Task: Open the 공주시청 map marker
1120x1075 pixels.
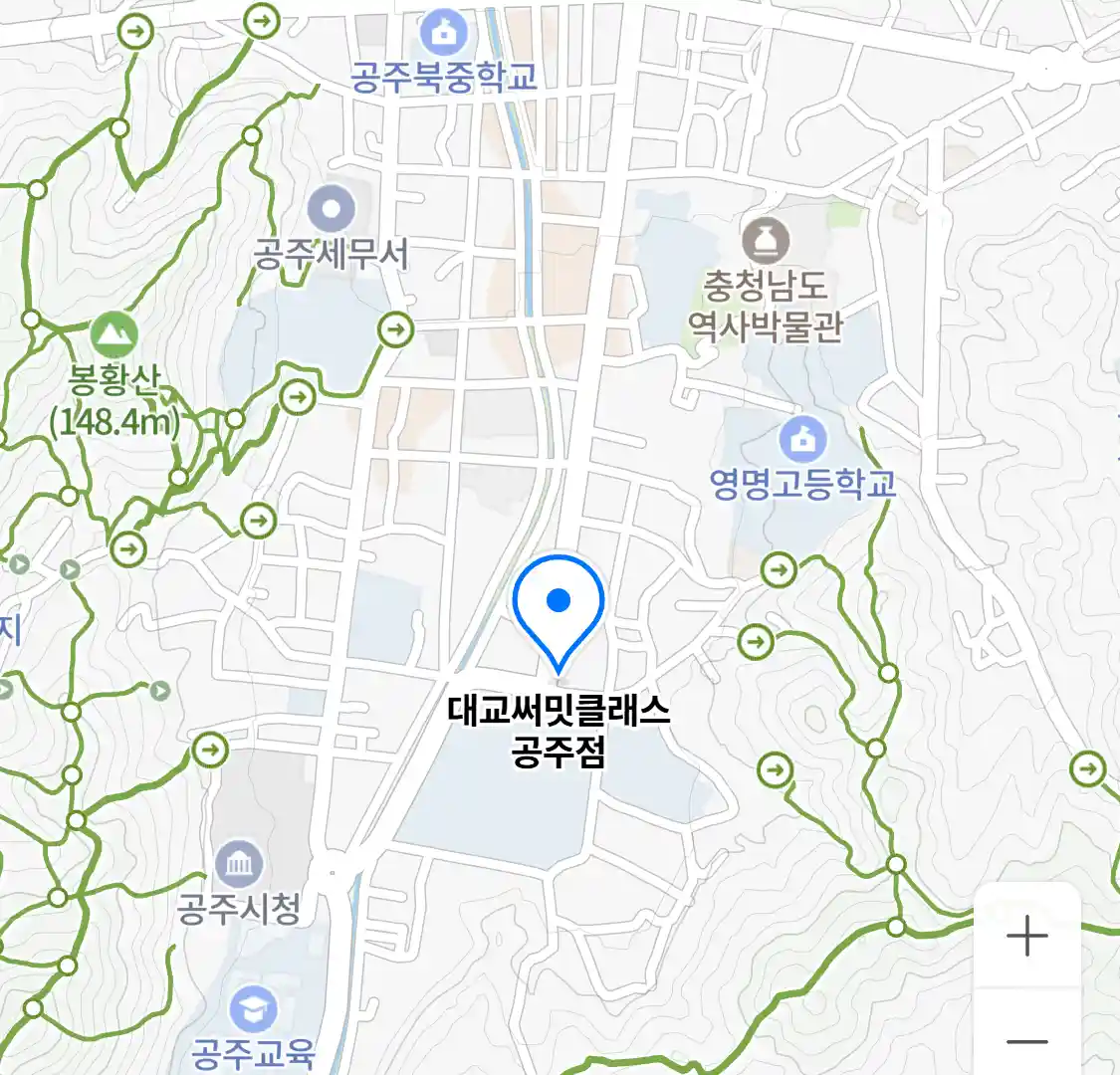Action: coord(239,864)
